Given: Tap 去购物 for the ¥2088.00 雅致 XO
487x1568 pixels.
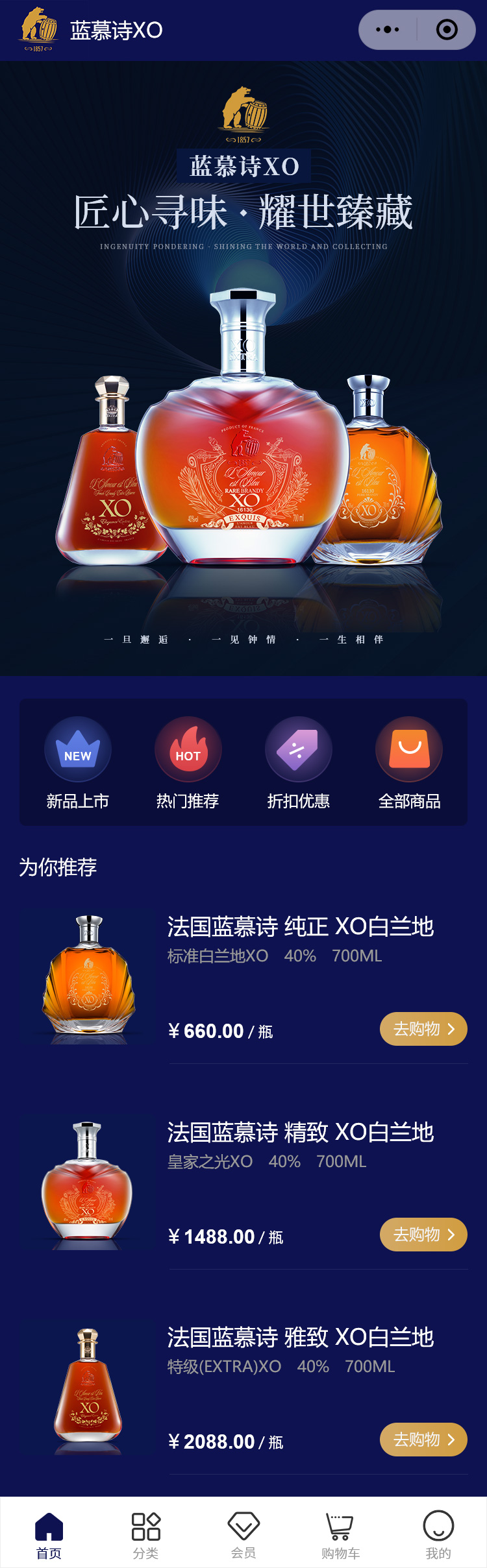Looking at the screenshot, I should (x=423, y=1440).
